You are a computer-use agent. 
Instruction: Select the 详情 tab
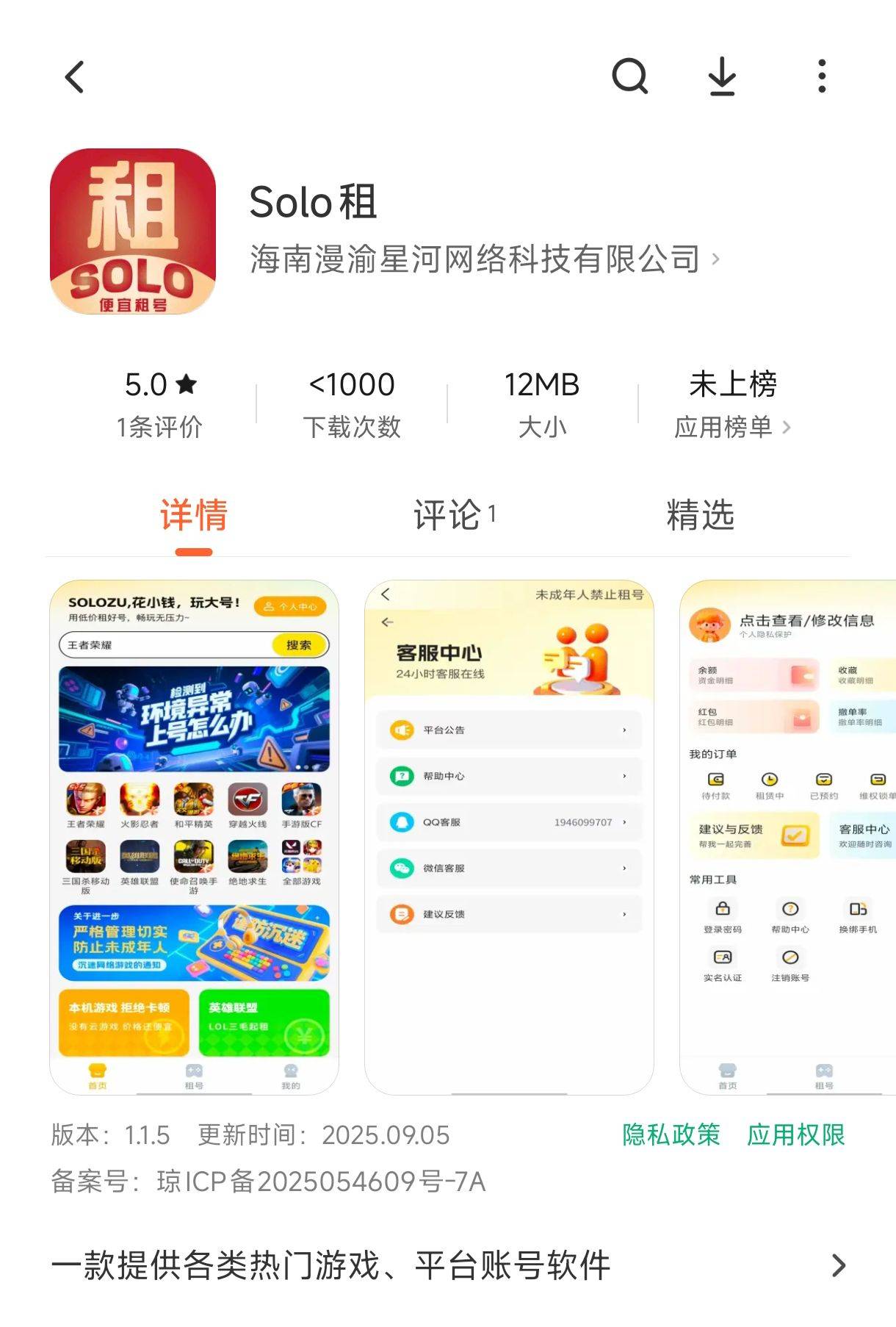(194, 515)
